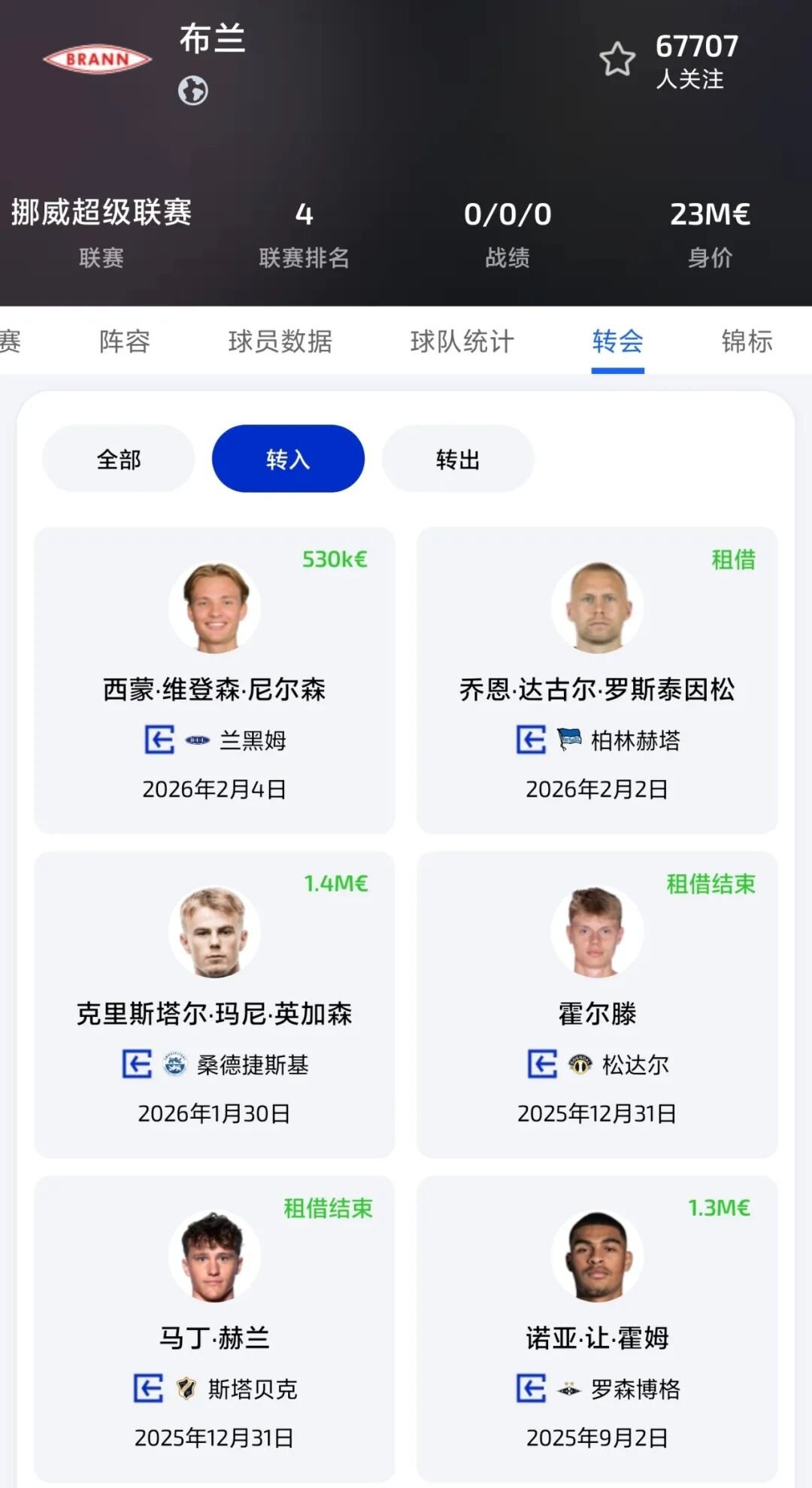View 克里斯塔尔·玛尼·英加森 transfer card
The height and width of the screenshot is (1488, 812).
[214, 1004]
